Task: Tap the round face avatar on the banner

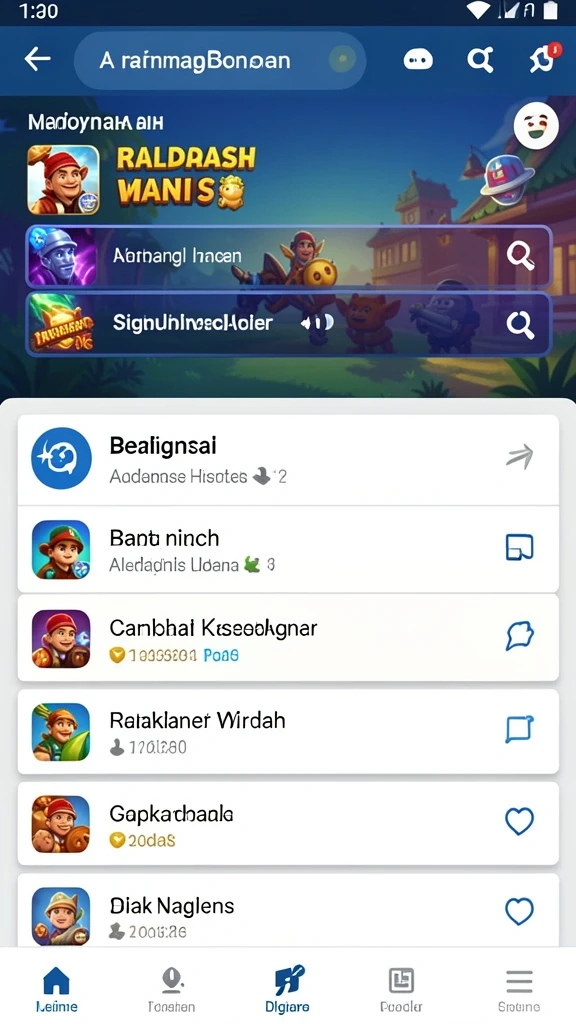Action: tap(536, 125)
